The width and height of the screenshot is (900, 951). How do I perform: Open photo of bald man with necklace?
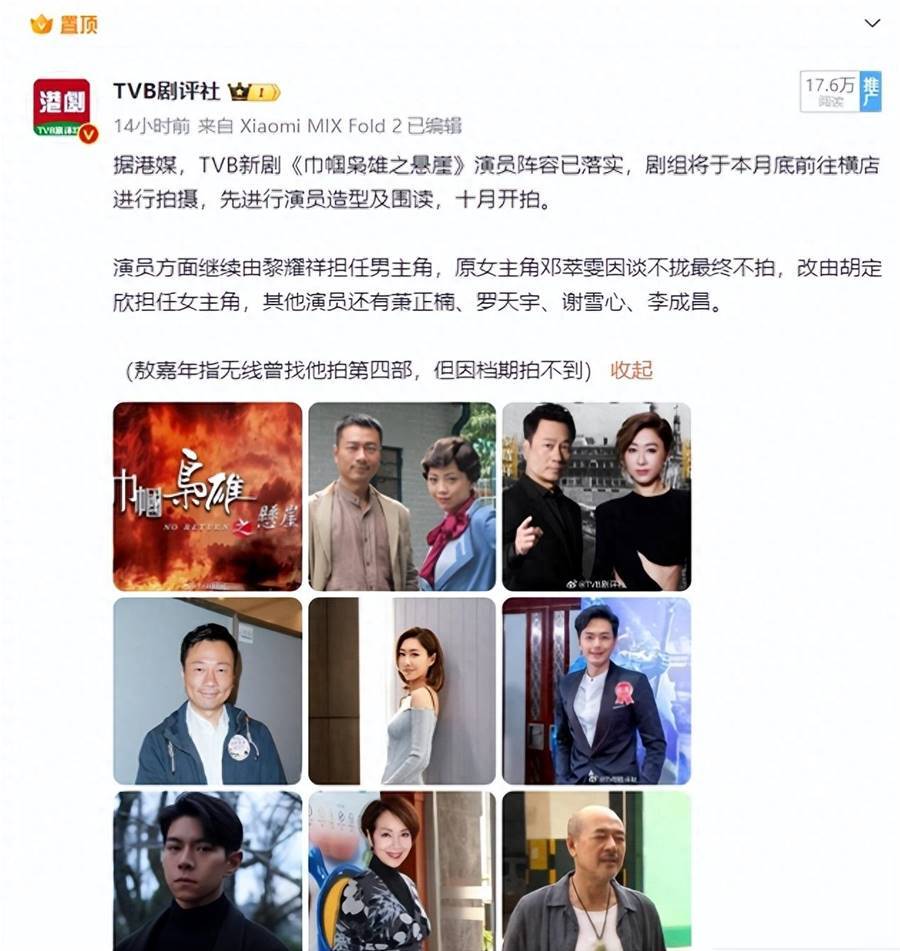point(596,871)
